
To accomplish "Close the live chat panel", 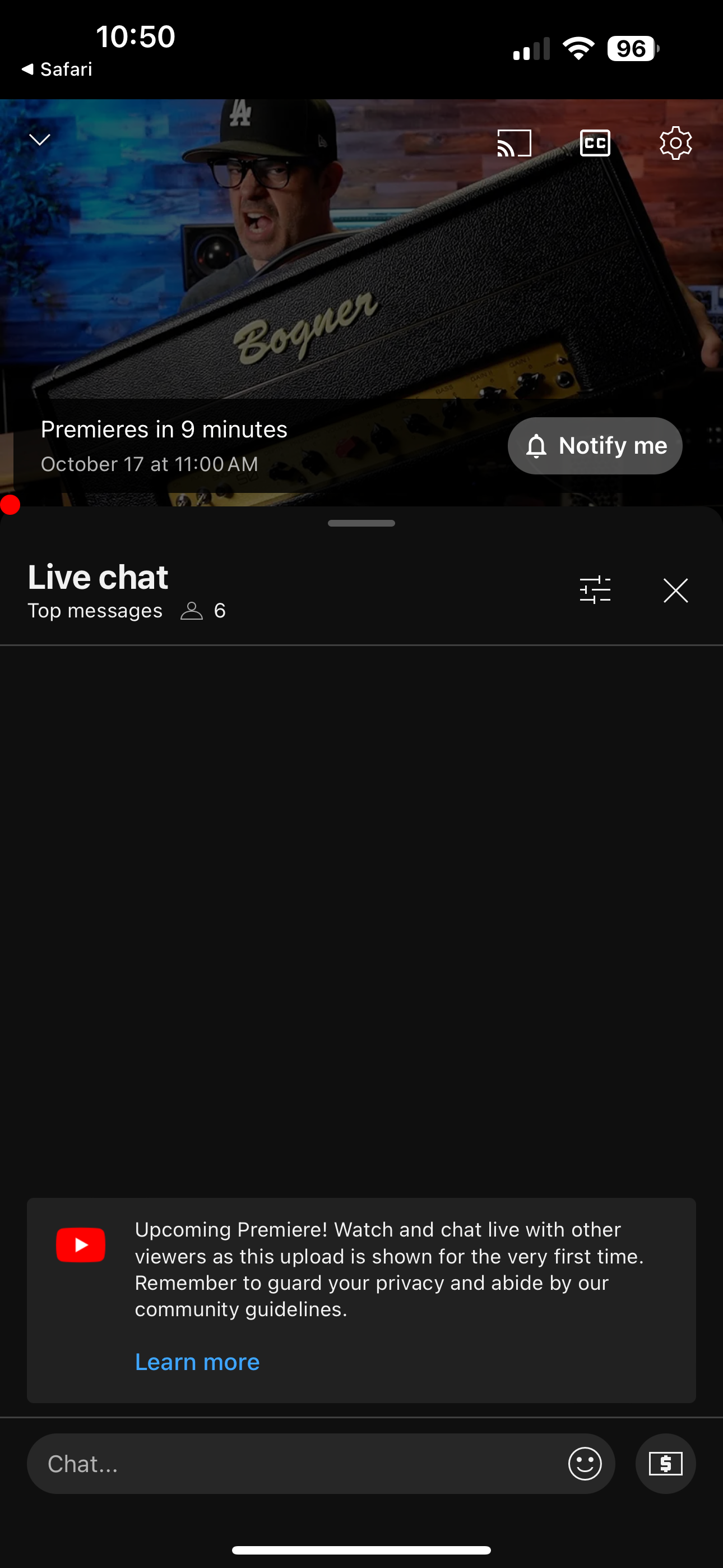I will [x=675, y=591].
